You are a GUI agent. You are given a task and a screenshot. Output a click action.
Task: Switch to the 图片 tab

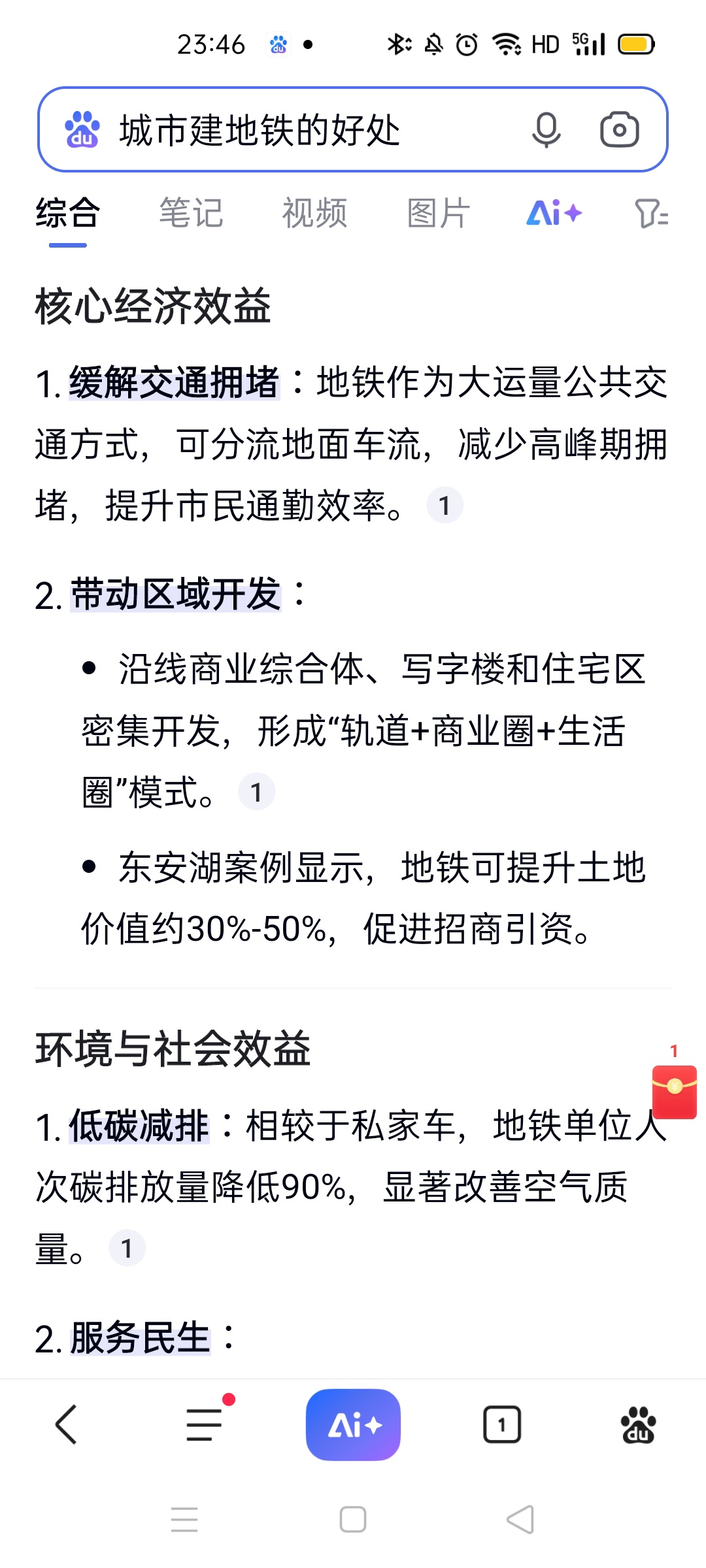[x=438, y=213]
